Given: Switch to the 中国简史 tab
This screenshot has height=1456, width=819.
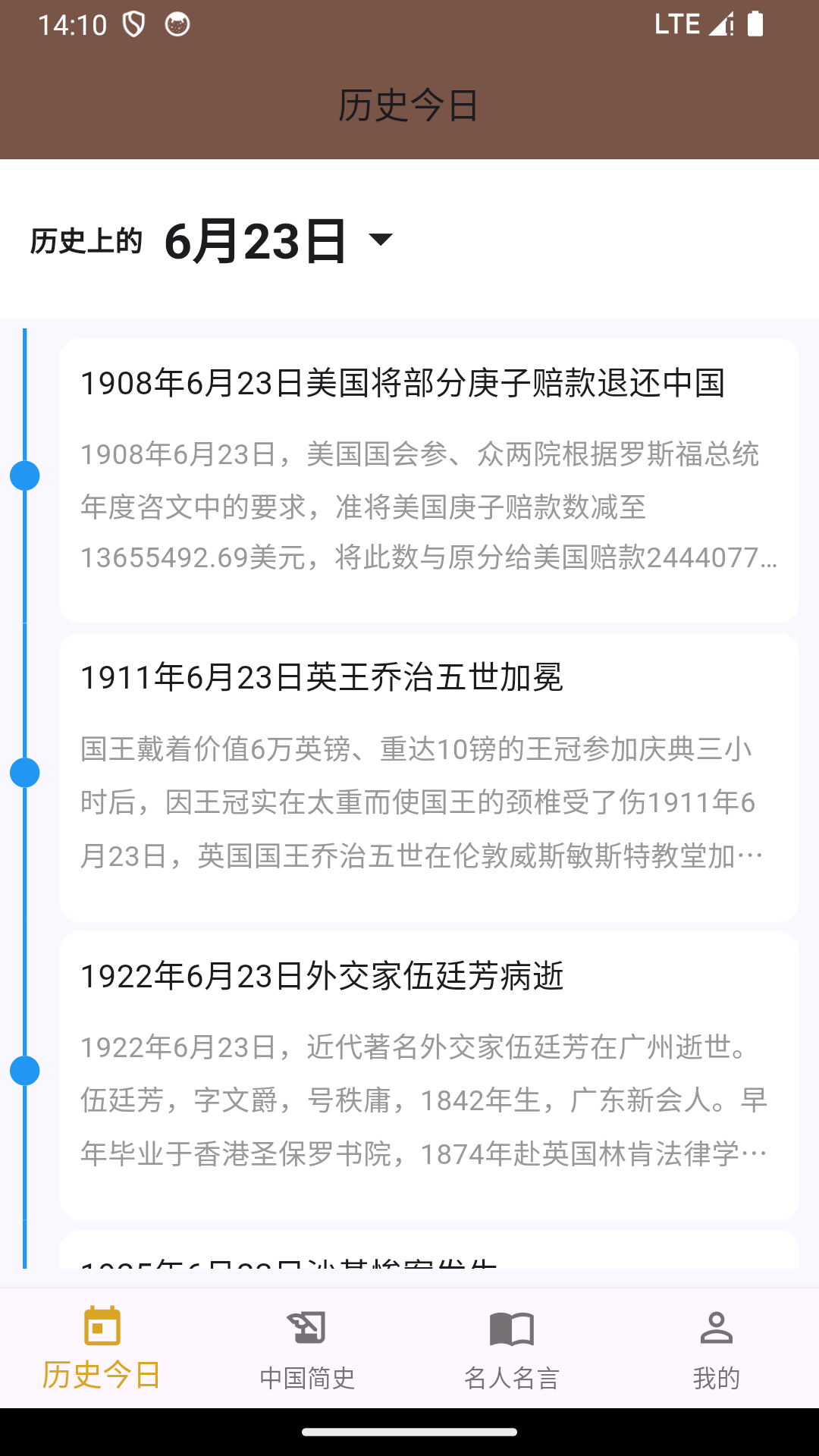Looking at the screenshot, I should (307, 1348).
